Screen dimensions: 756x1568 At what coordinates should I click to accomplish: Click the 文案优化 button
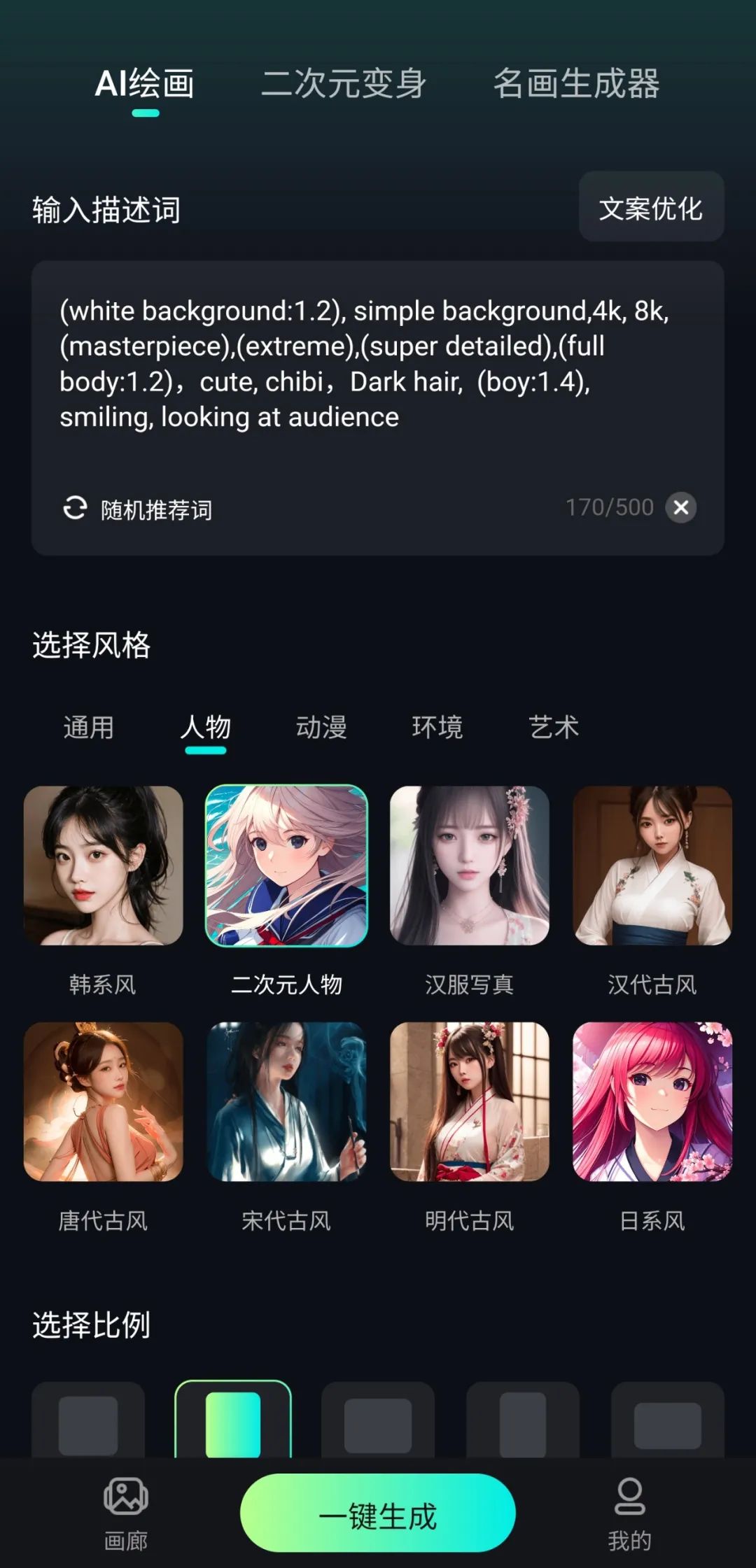tap(650, 206)
